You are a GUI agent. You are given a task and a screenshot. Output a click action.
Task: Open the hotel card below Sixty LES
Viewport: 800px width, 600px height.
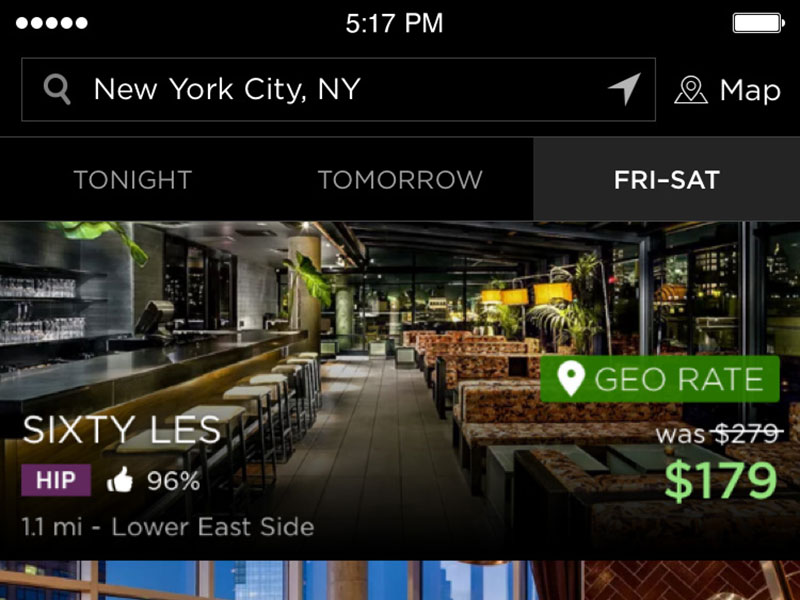coord(400,582)
